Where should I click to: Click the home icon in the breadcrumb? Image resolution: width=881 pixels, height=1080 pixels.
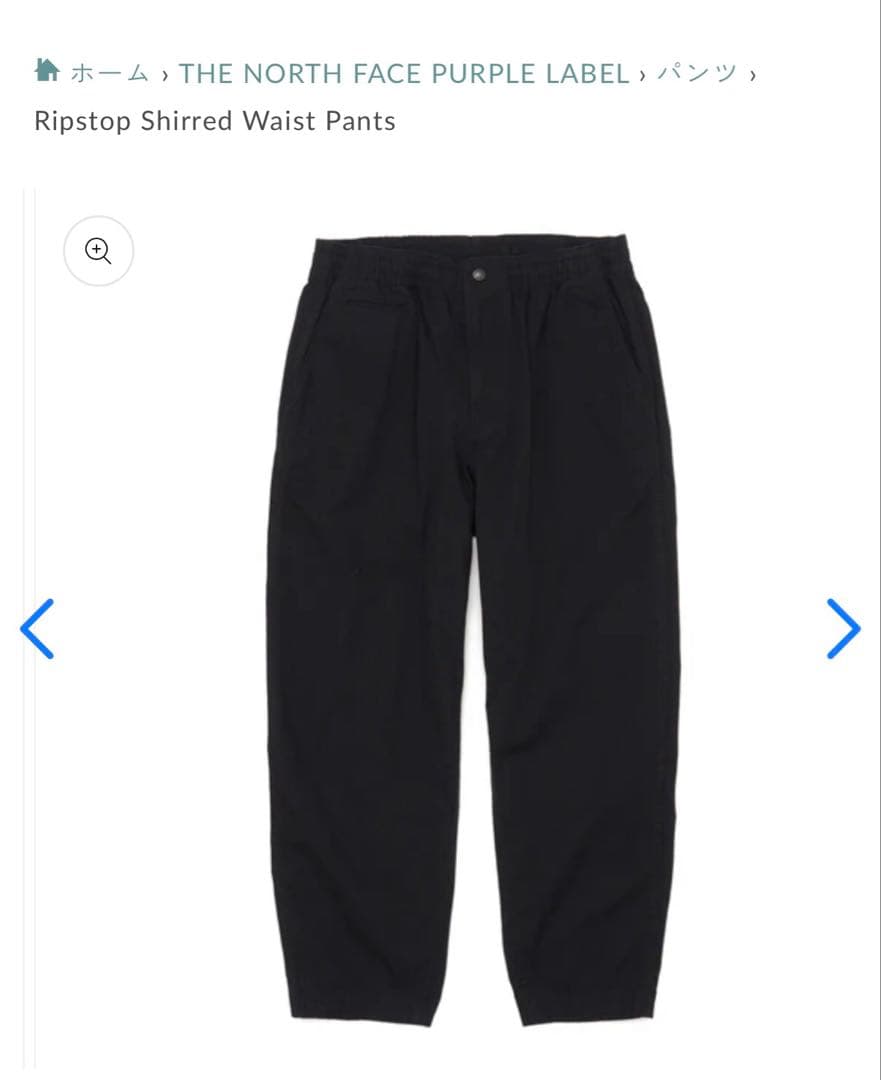coord(45,72)
